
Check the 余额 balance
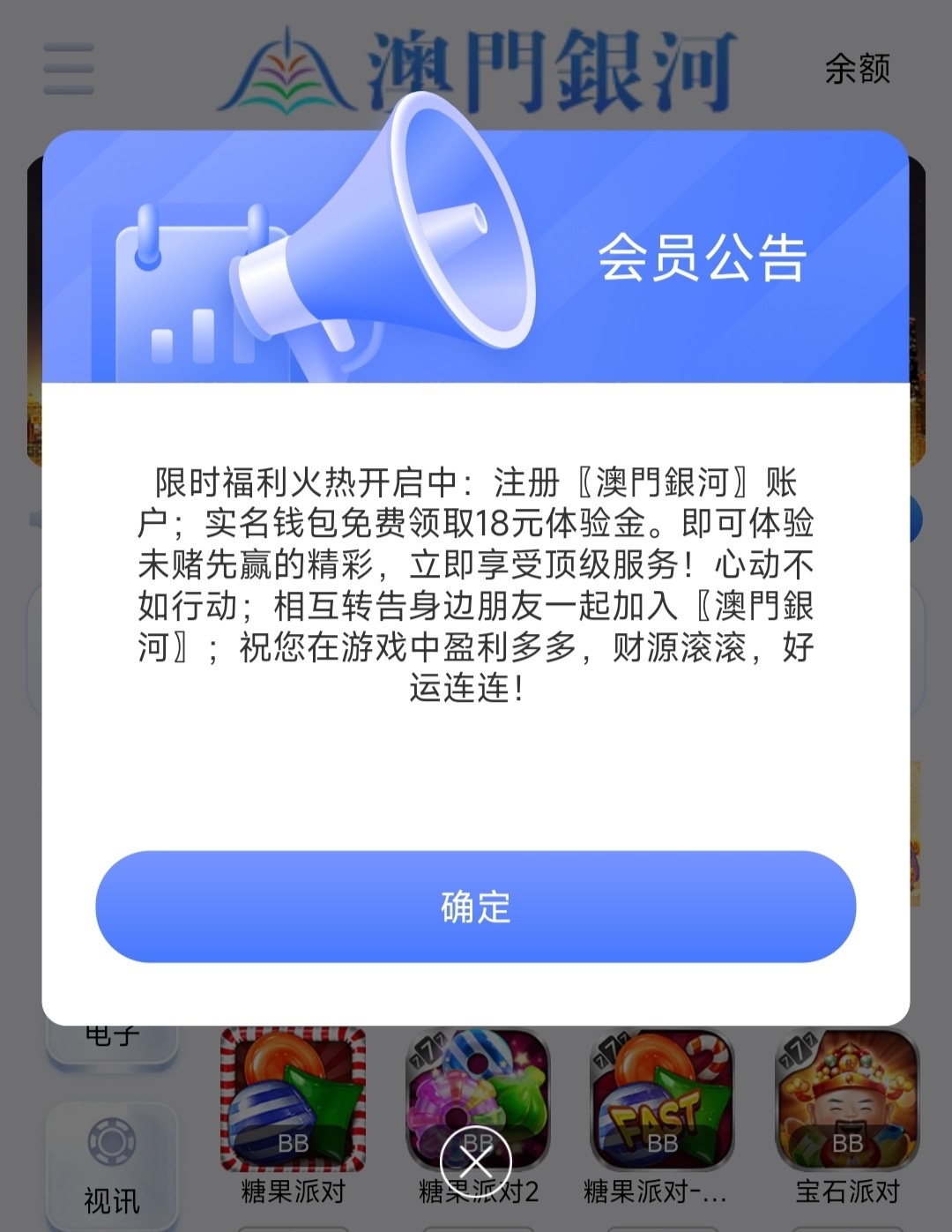857,69
